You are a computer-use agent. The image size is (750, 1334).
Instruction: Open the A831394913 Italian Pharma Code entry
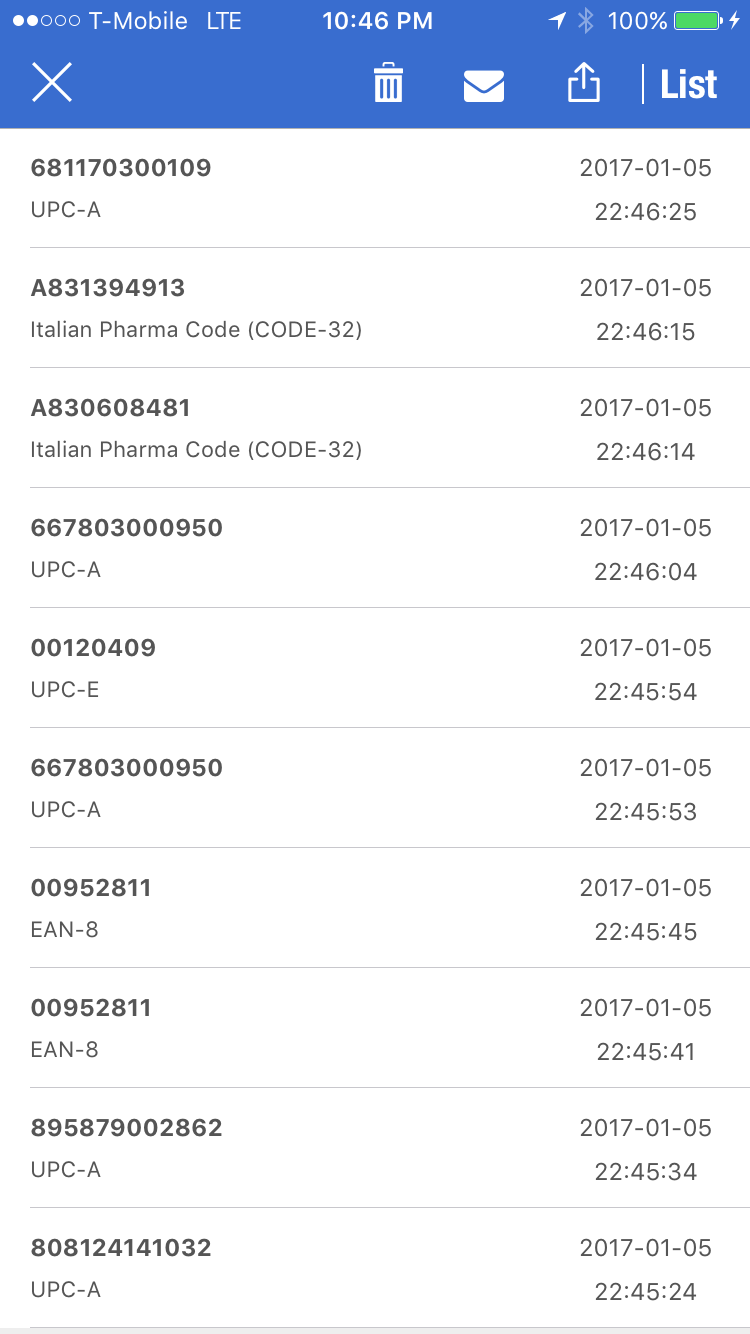point(375,308)
